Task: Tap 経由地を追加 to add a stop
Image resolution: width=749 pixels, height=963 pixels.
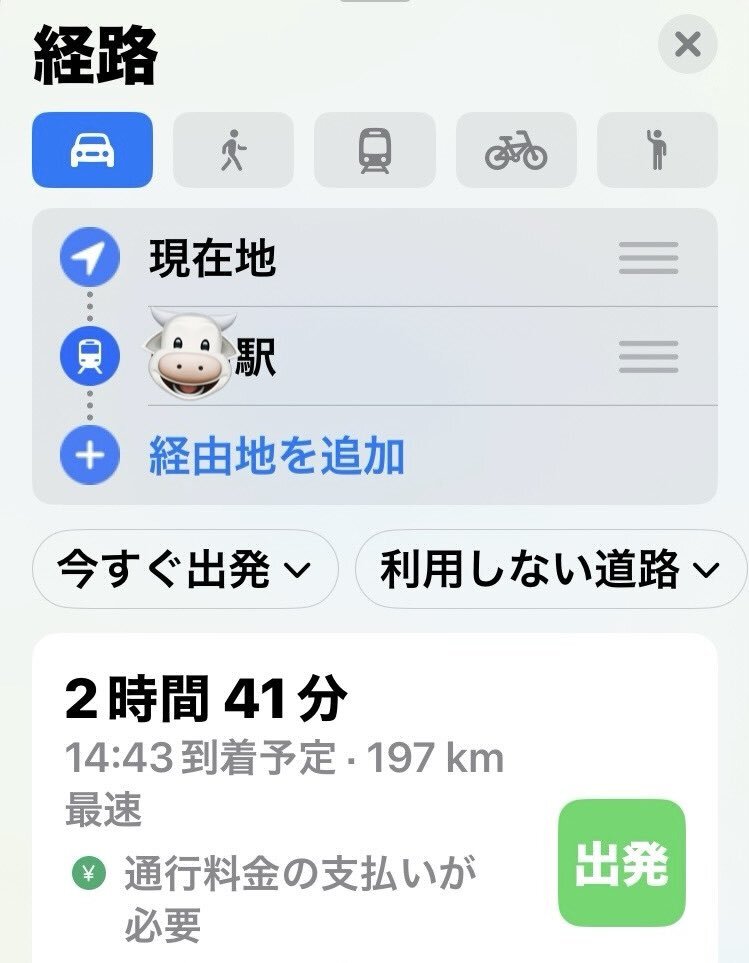Action: point(277,457)
